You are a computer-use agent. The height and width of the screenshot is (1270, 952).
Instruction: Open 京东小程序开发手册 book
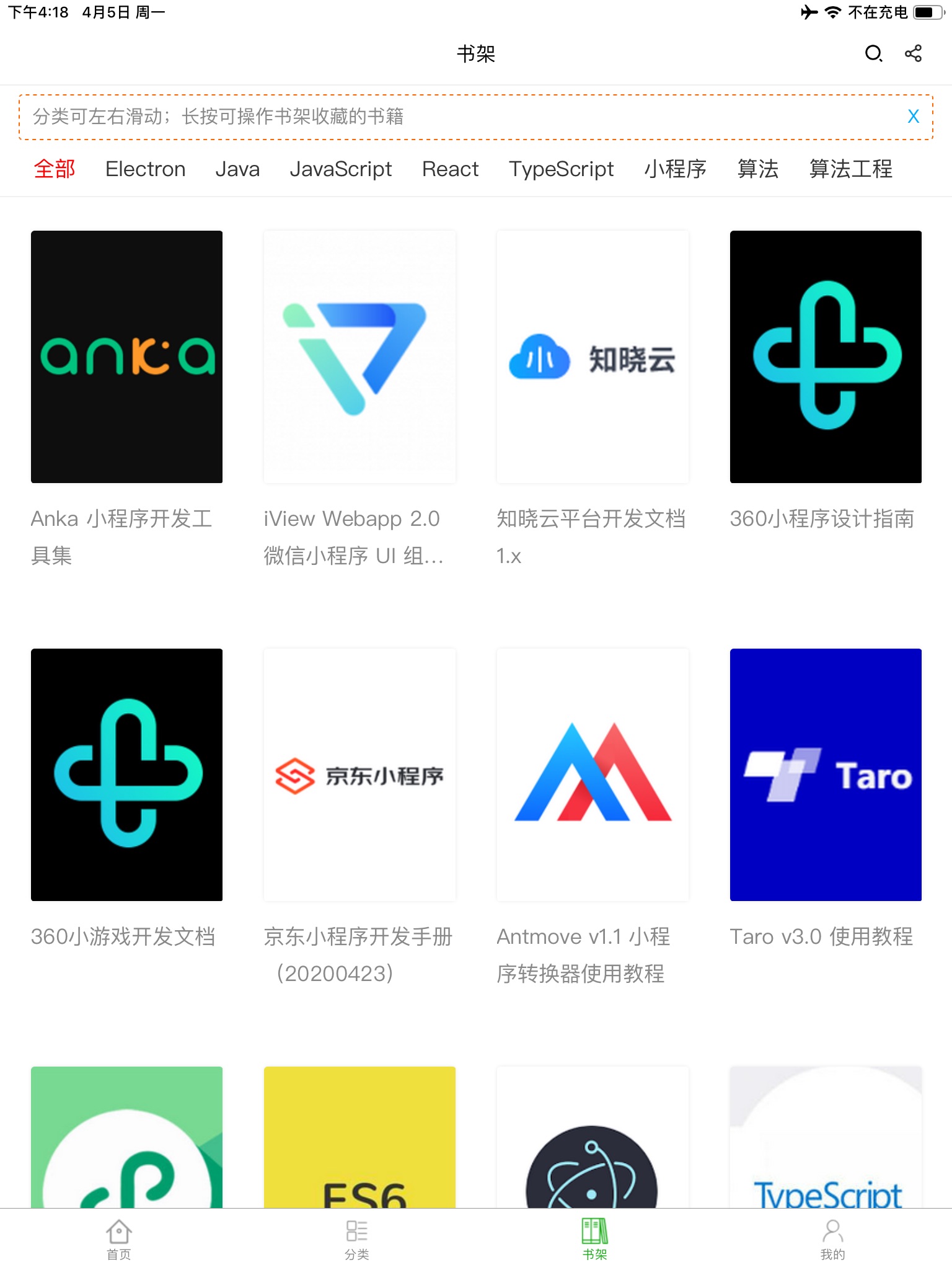359,775
